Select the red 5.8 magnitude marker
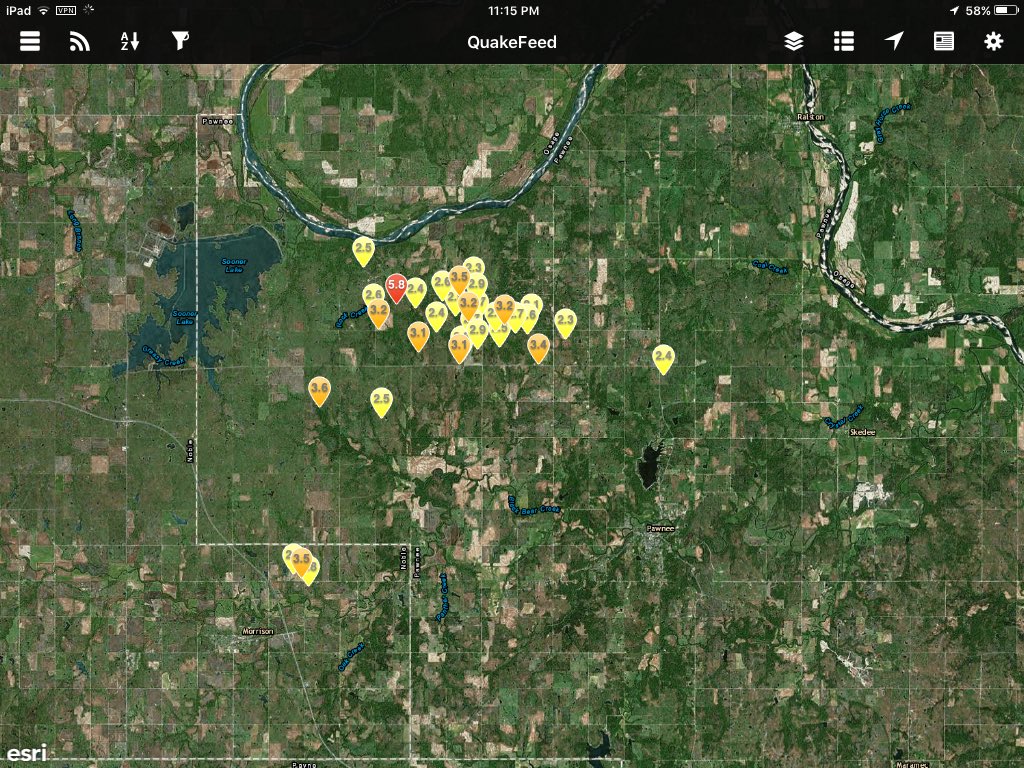Viewport: 1024px width, 768px height. (396, 286)
